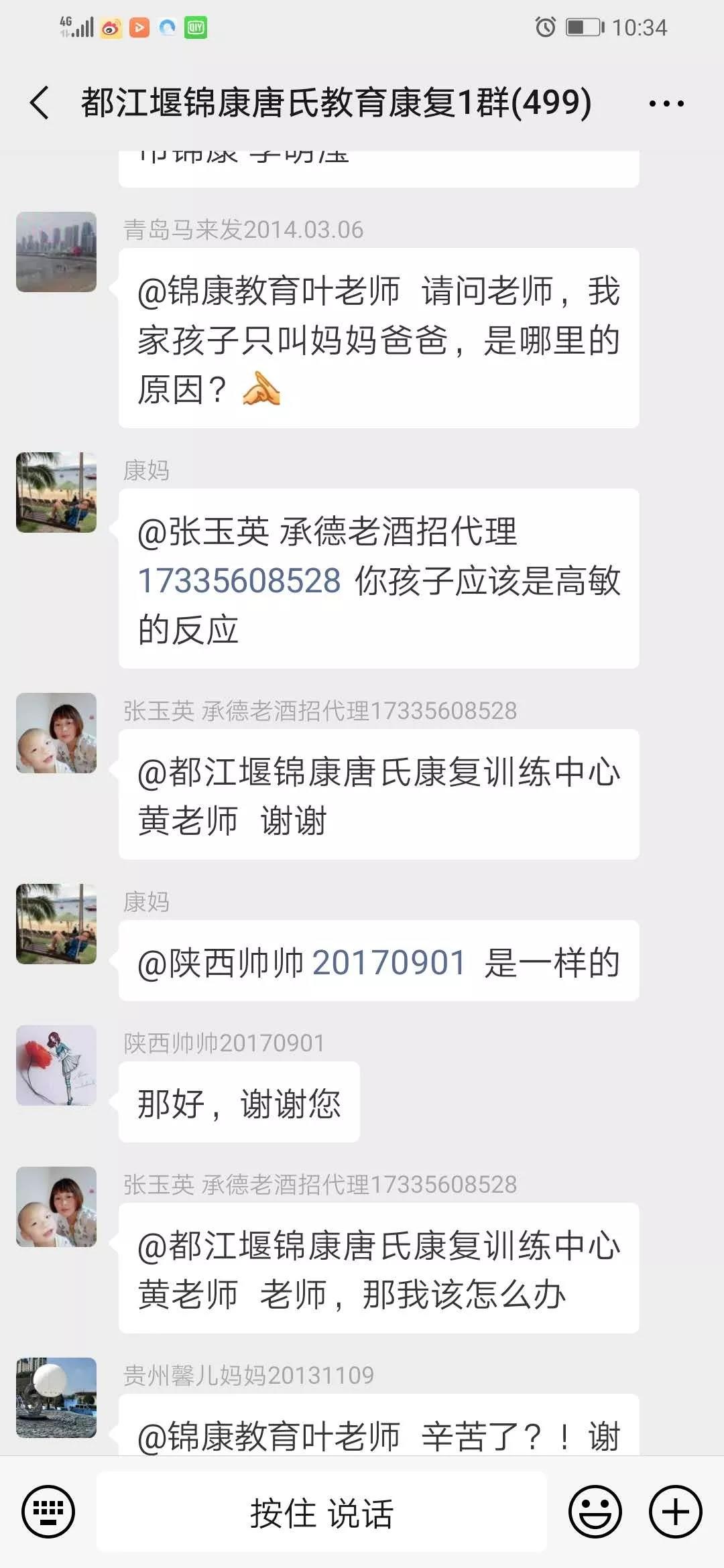The height and width of the screenshot is (1568, 724).
Task: Open avatar of 贵州馨儿妈妈20131109
Action: click(56, 1398)
